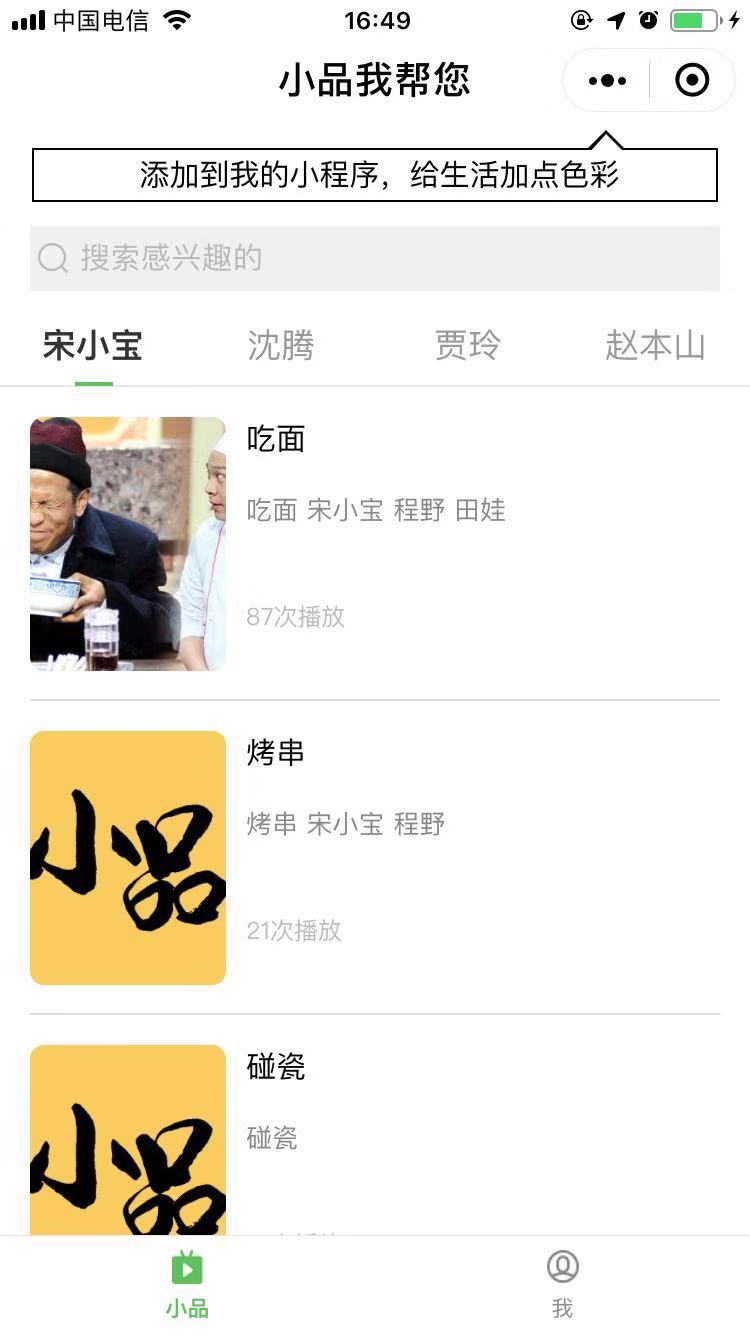Switch to the 我 profile tab
This screenshot has width=750, height=1334.
(x=562, y=1285)
